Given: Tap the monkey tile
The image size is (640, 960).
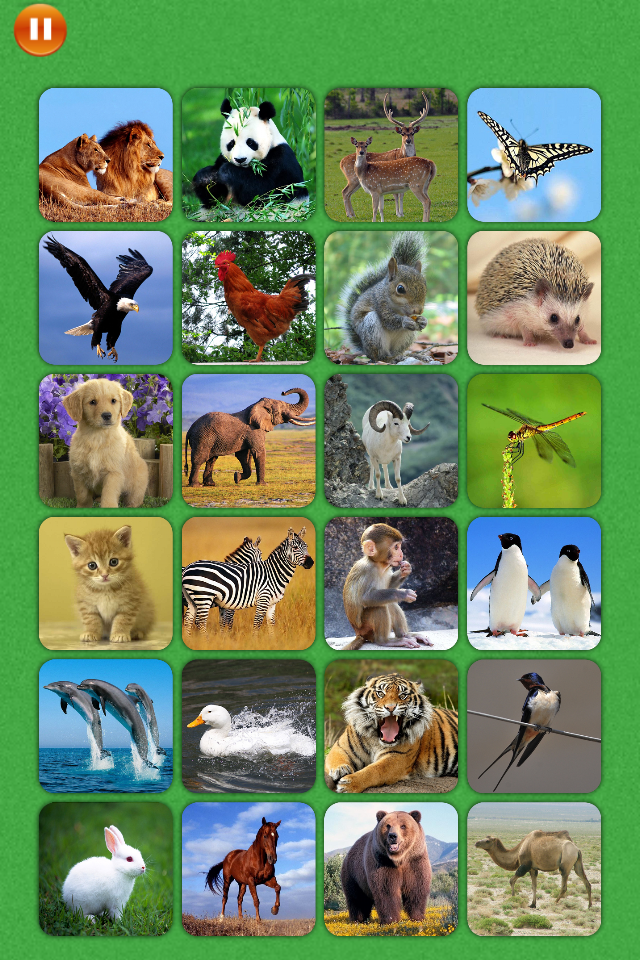Looking at the screenshot, I should tap(391, 583).
